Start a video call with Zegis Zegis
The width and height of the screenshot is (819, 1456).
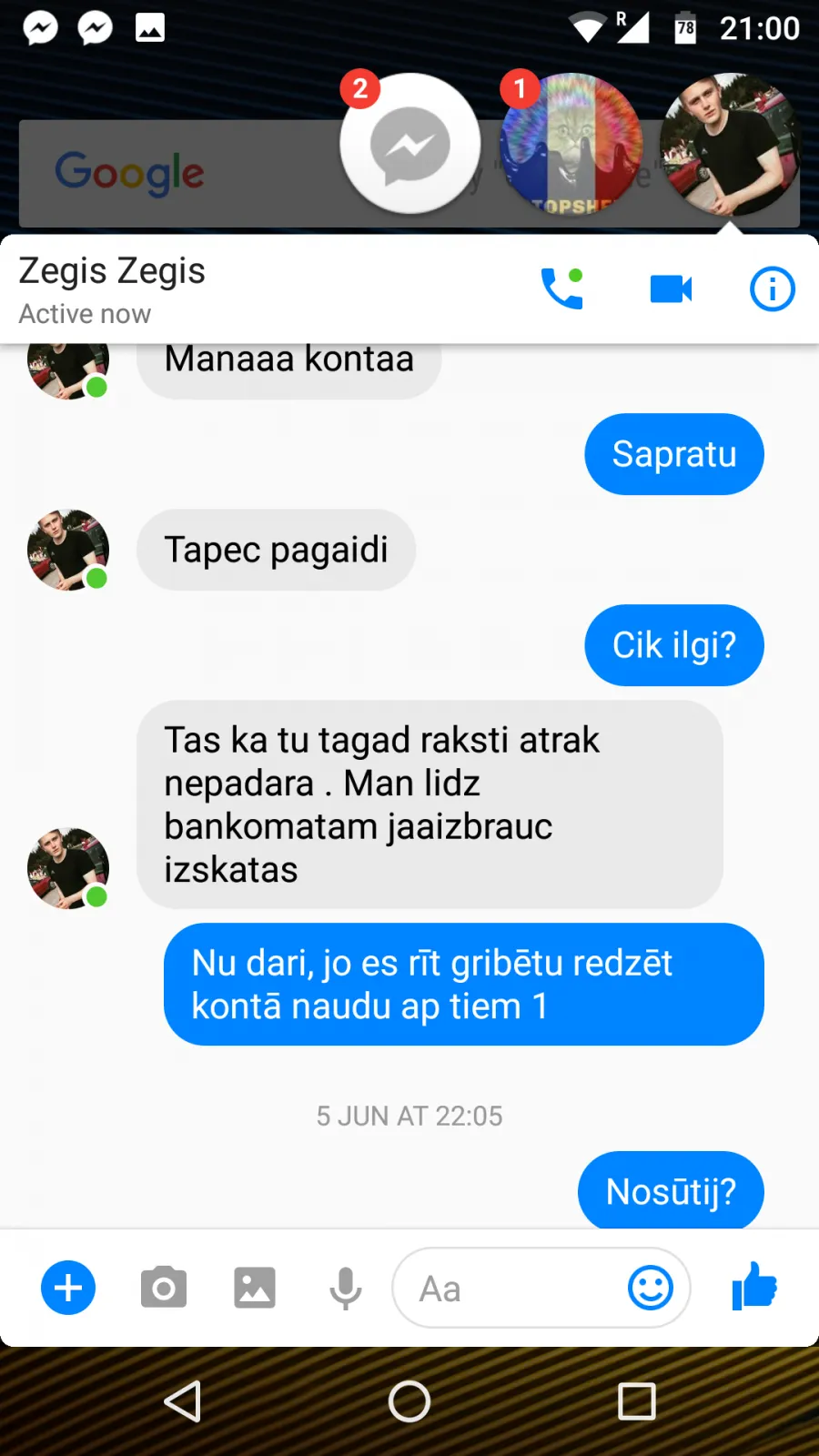pyautogui.click(x=672, y=289)
